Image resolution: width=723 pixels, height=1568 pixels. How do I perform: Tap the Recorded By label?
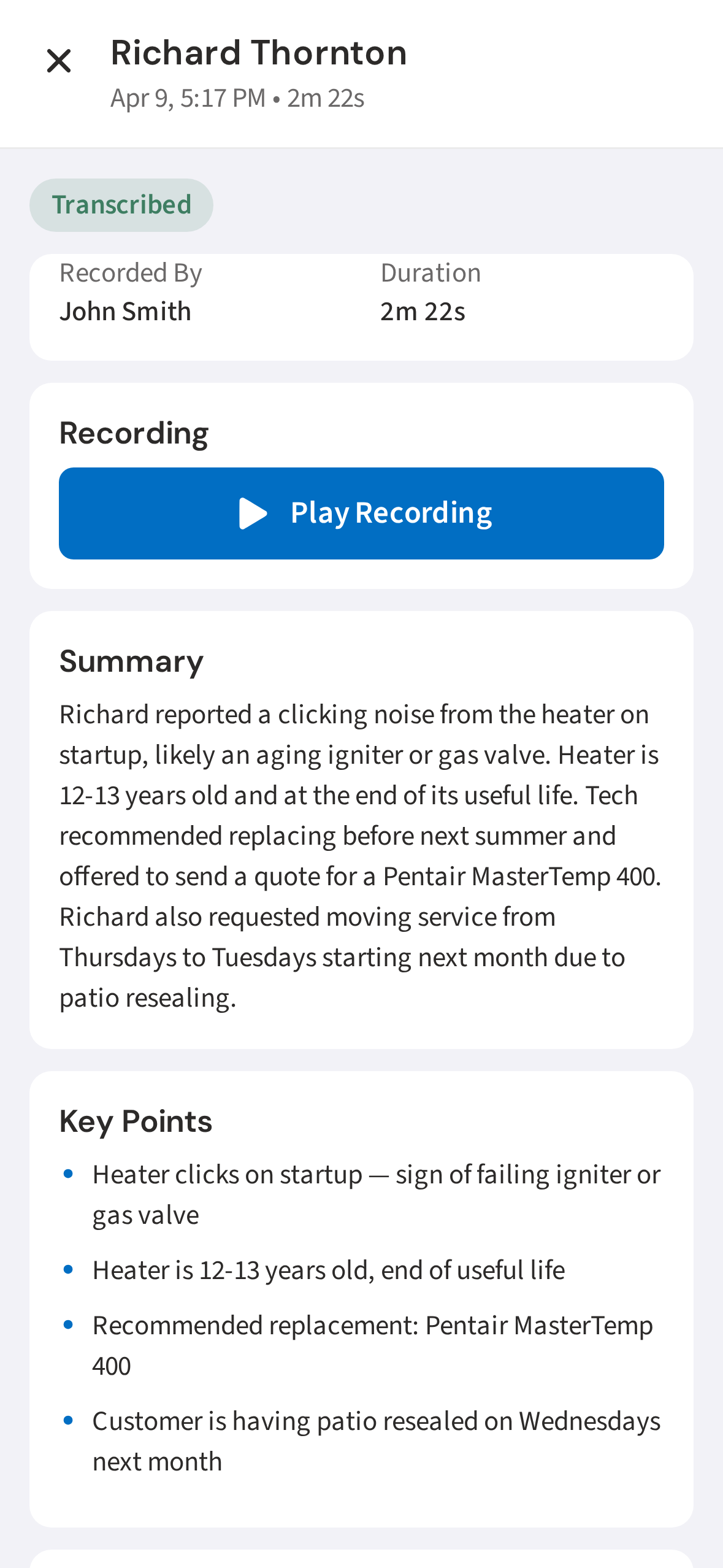pyautogui.click(x=131, y=272)
